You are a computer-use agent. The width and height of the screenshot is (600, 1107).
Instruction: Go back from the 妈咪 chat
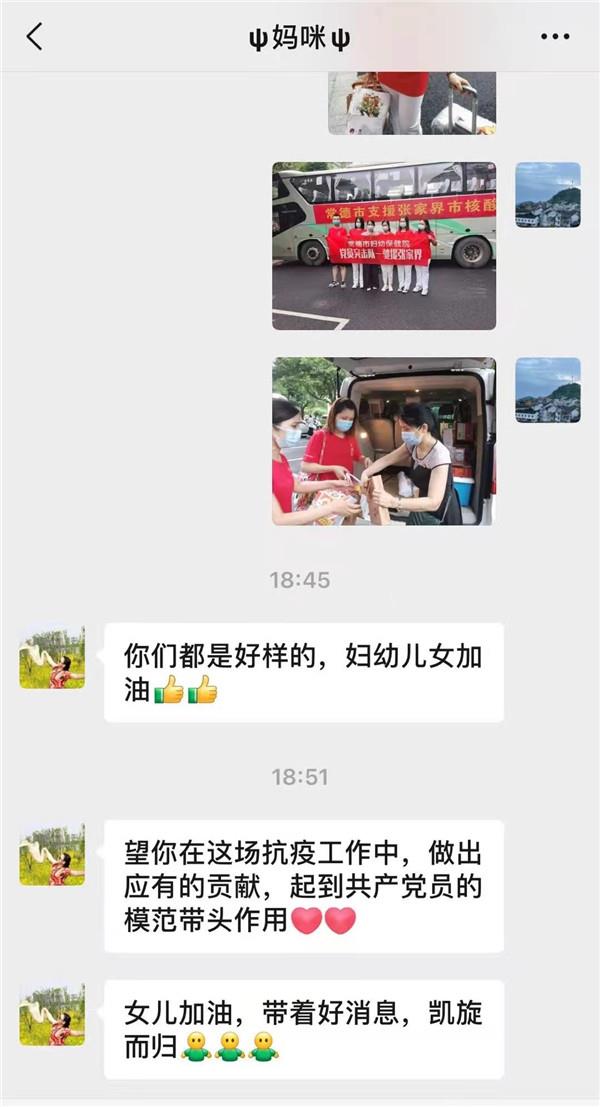35,37
